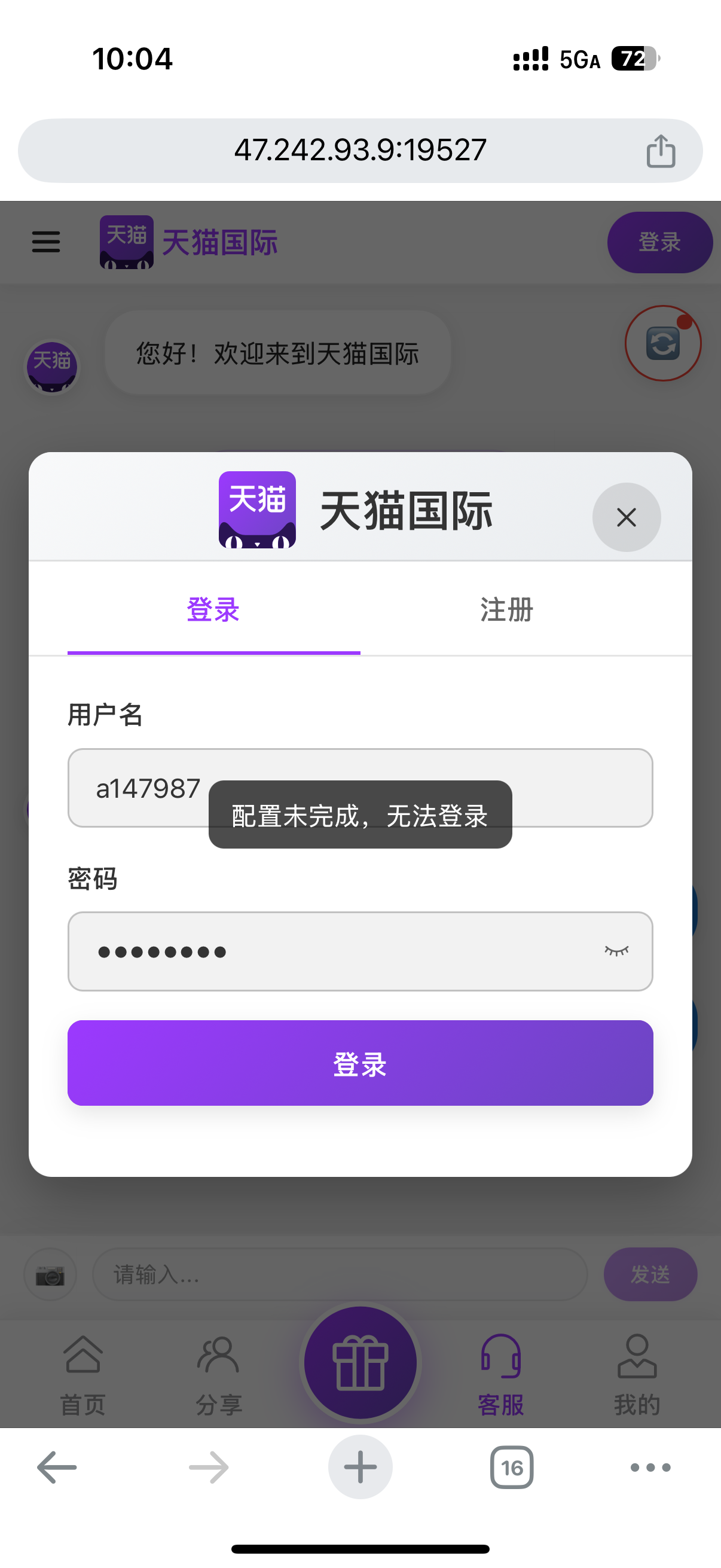Click the 天猫国际 cat logo in the header
The height and width of the screenshot is (1568, 721).
(126, 242)
